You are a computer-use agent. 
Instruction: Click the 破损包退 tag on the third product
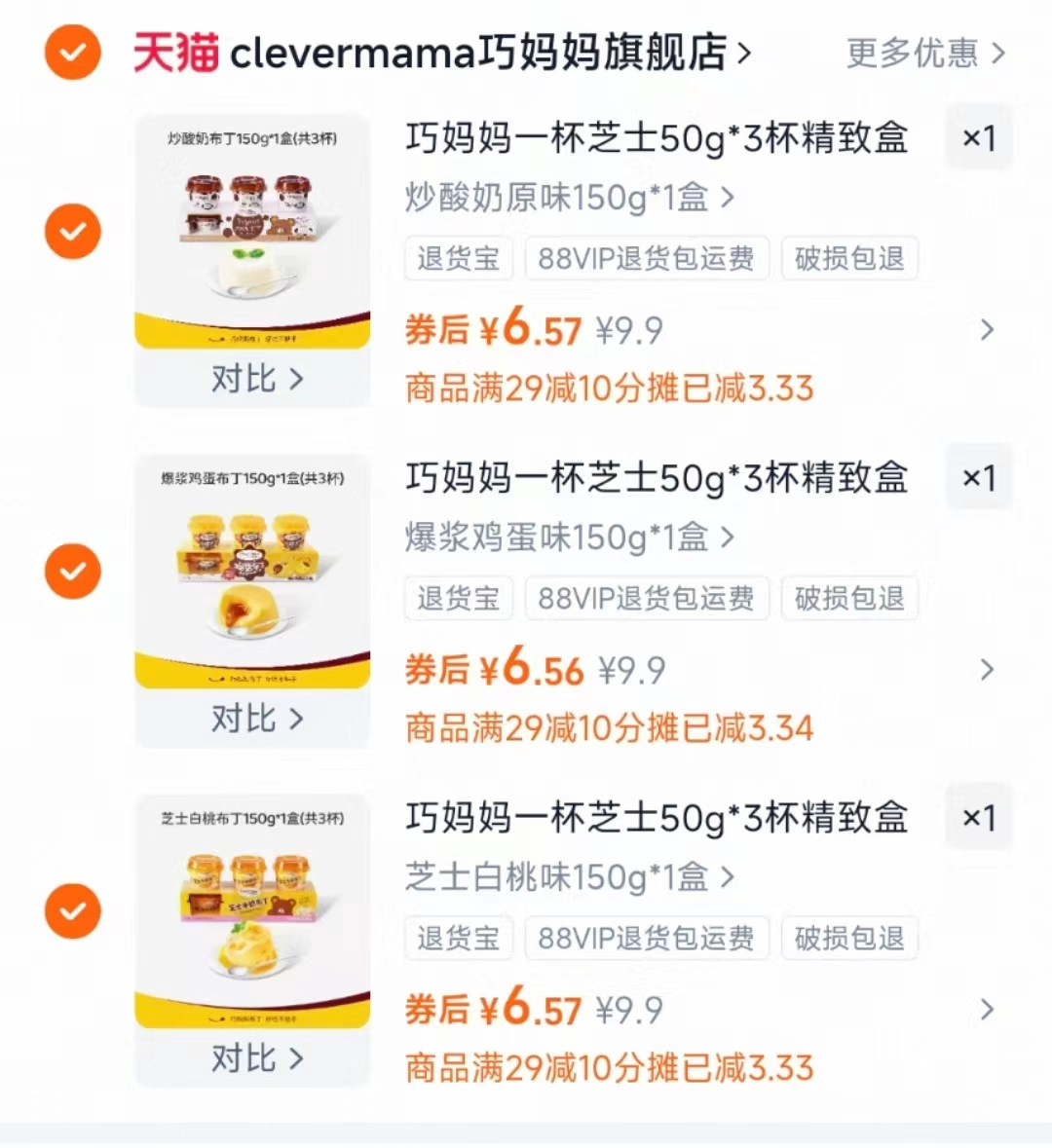pyautogui.click(x=848, y=938)
